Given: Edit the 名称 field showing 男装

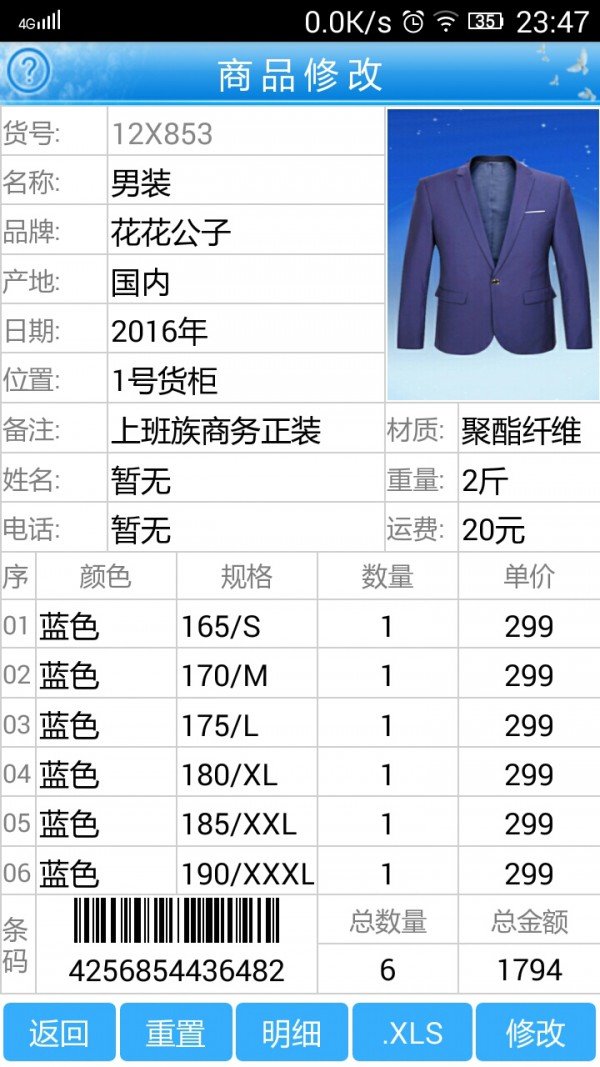Looking at the screenshot, I should pos(245,183).
